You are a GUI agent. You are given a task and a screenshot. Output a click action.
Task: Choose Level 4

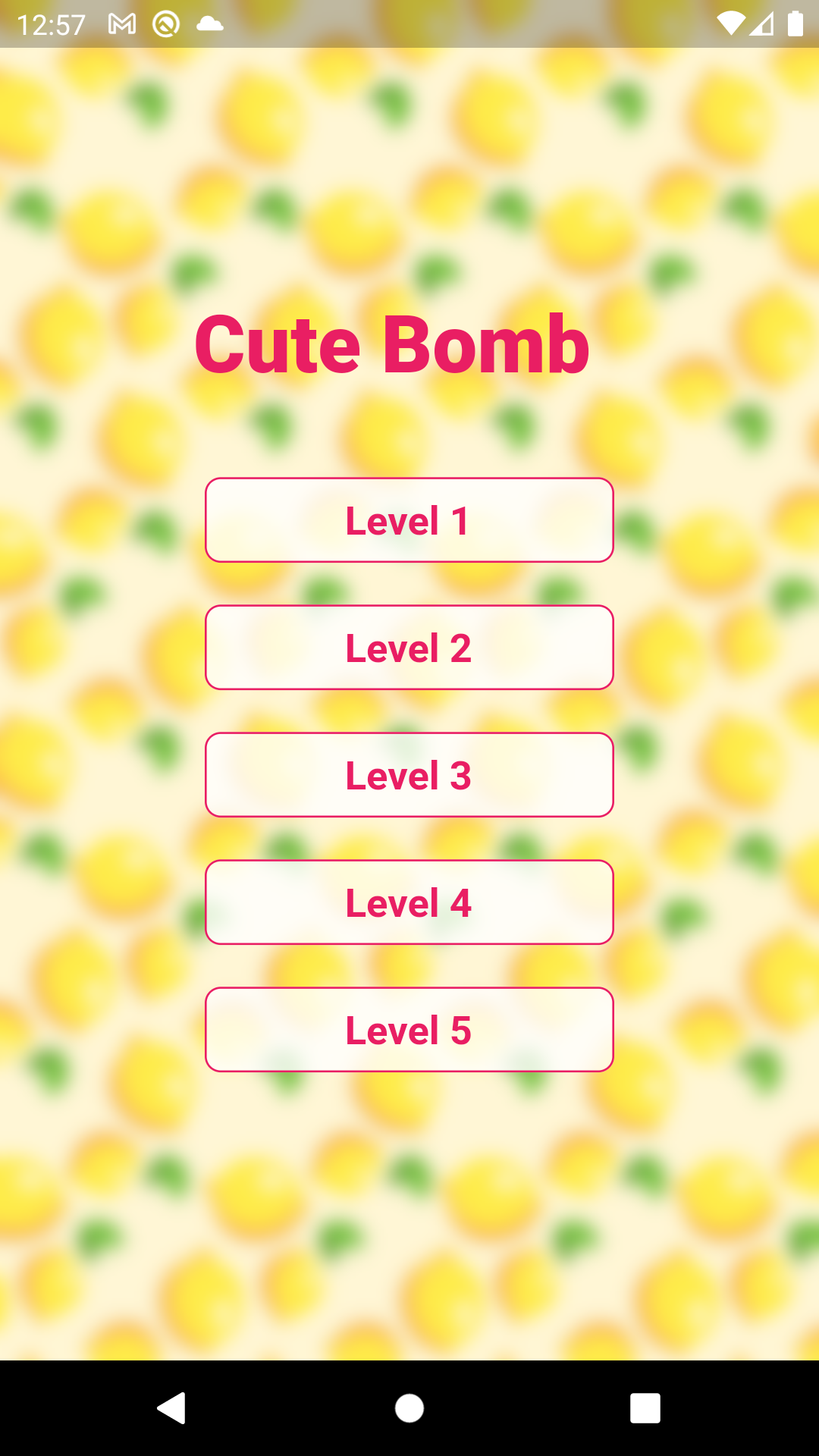point(409,902)
